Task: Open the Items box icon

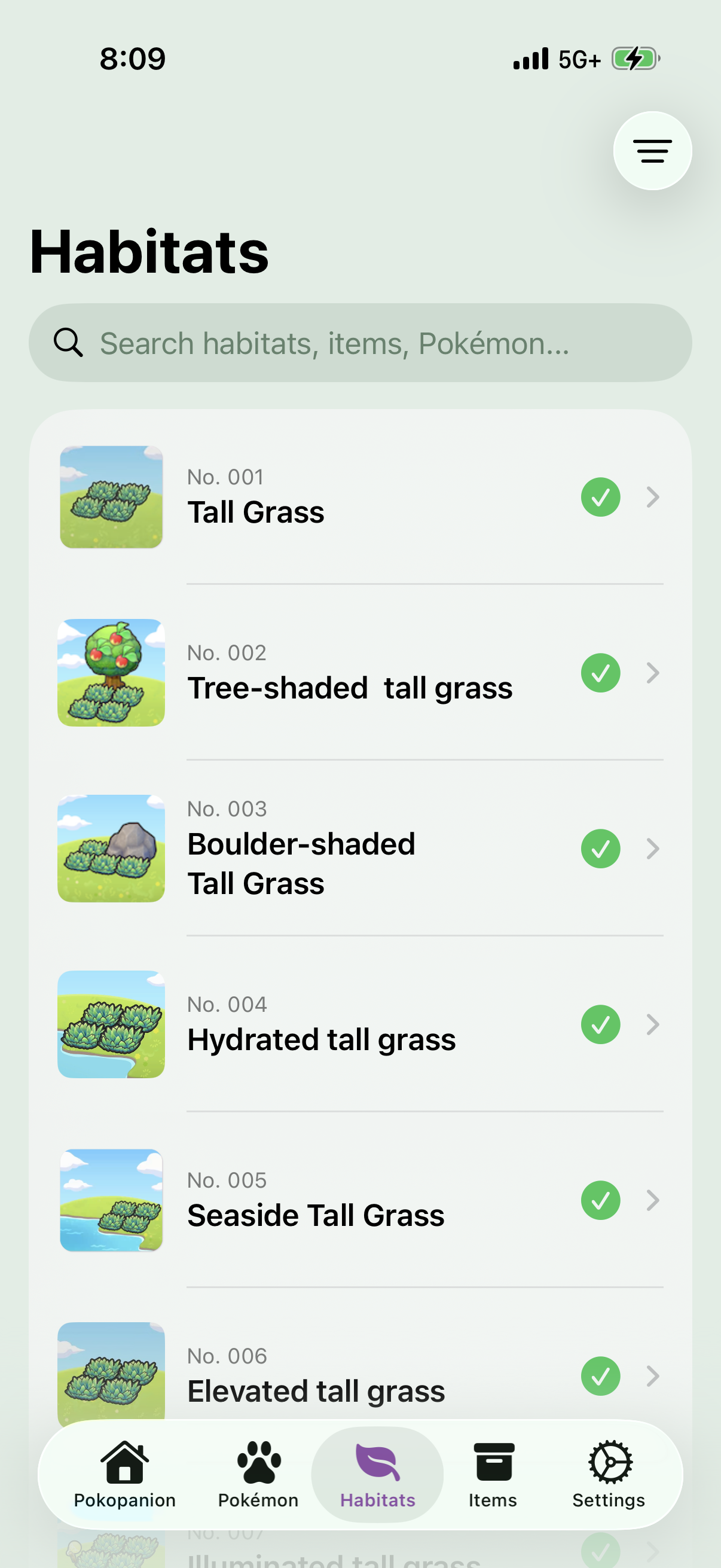Action: [492, 1467]
